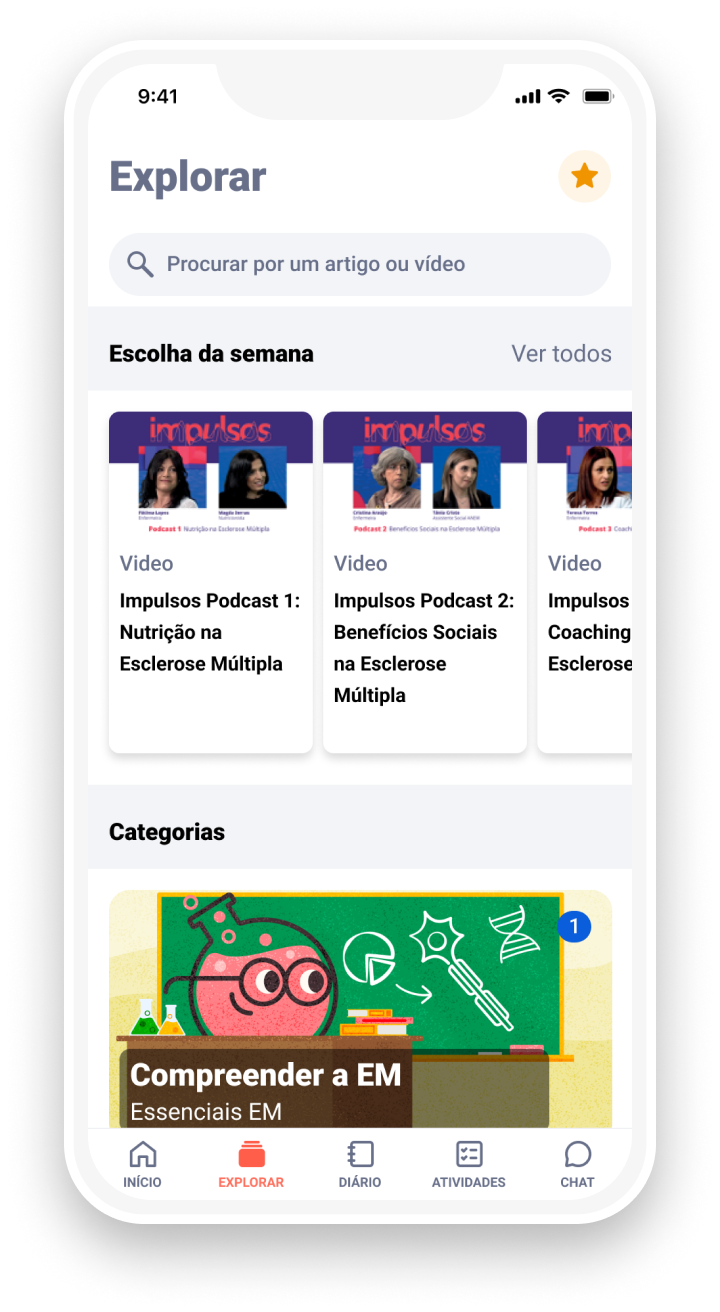Screen dimensions: 720x1312
Task: Switch to the Início tab
Action: click(143, 1165)
